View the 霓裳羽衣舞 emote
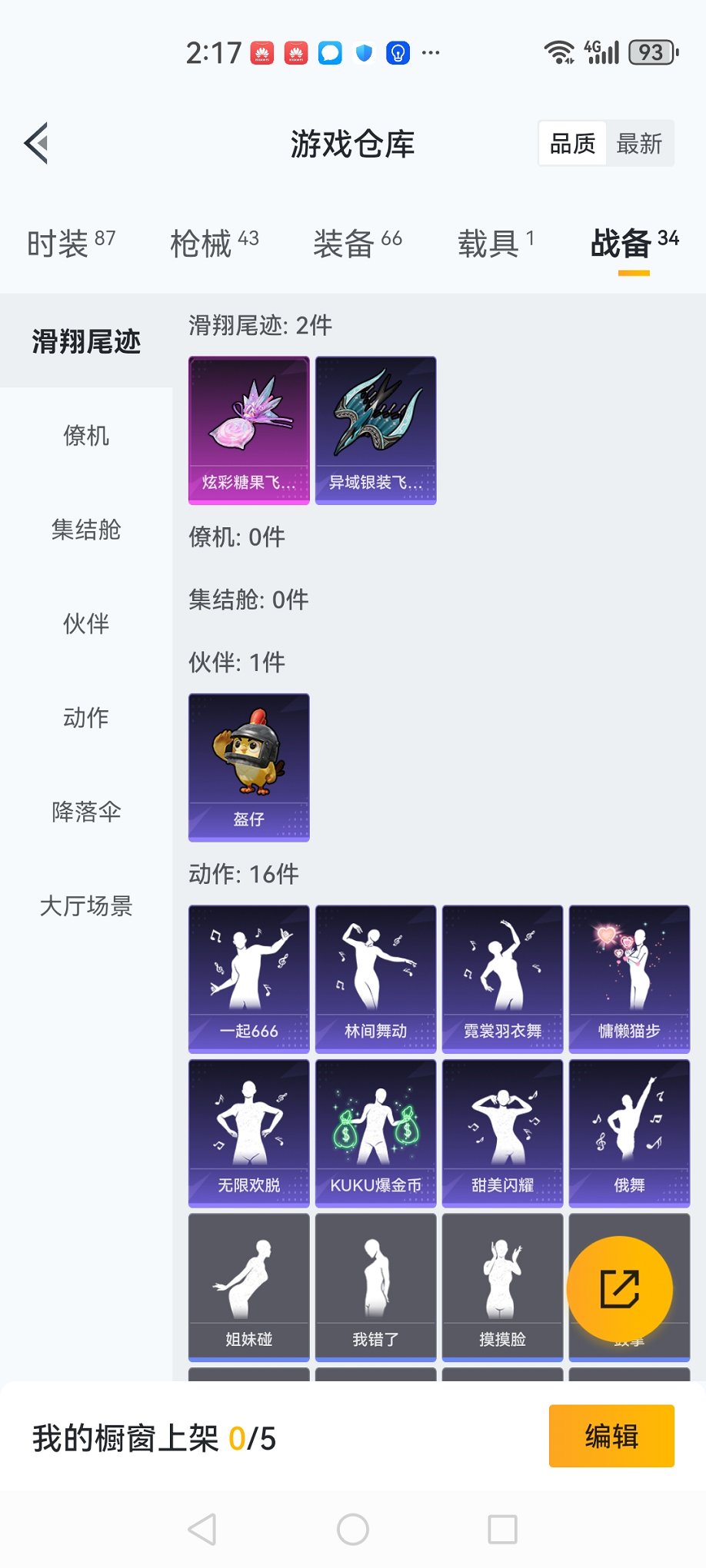The height and width of the screenshot is (1568, 706). coord(503,978)
